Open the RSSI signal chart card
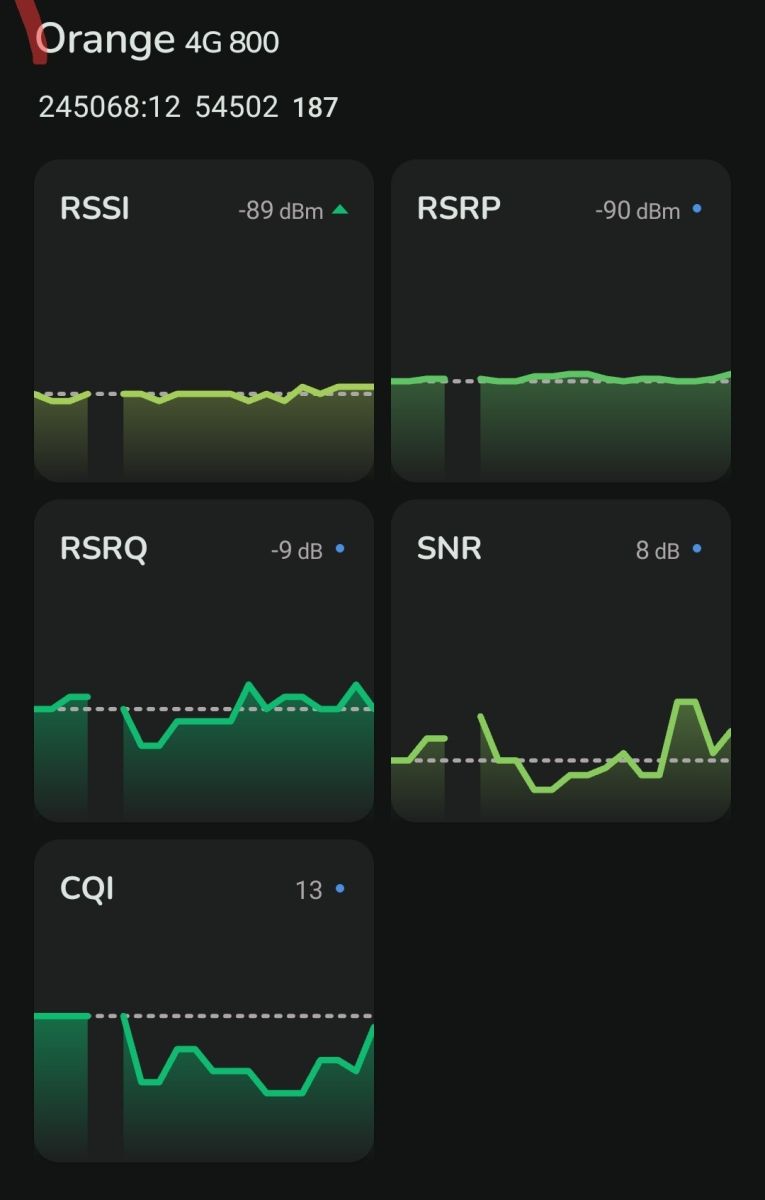 pos(204,321)
